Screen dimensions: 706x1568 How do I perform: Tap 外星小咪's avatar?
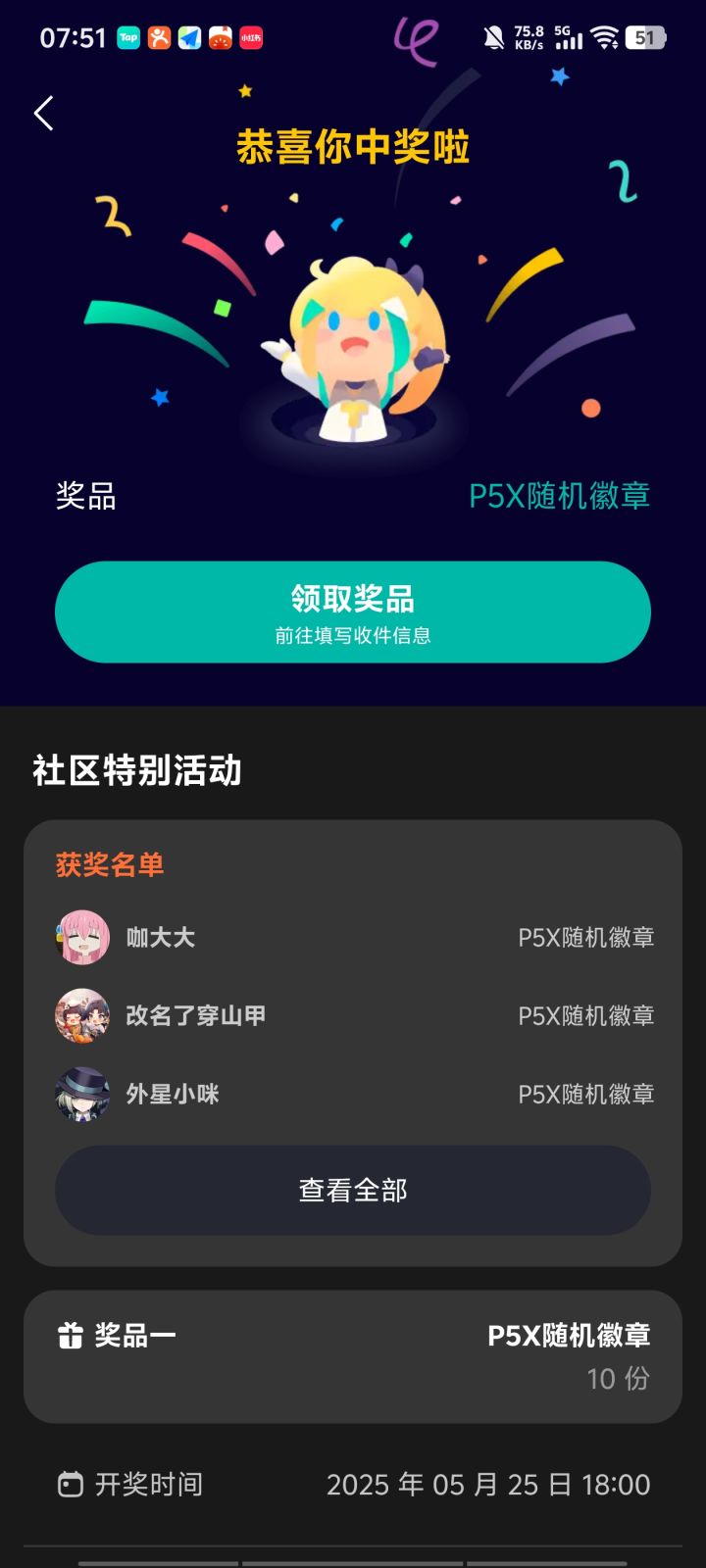click(82, 1094)
